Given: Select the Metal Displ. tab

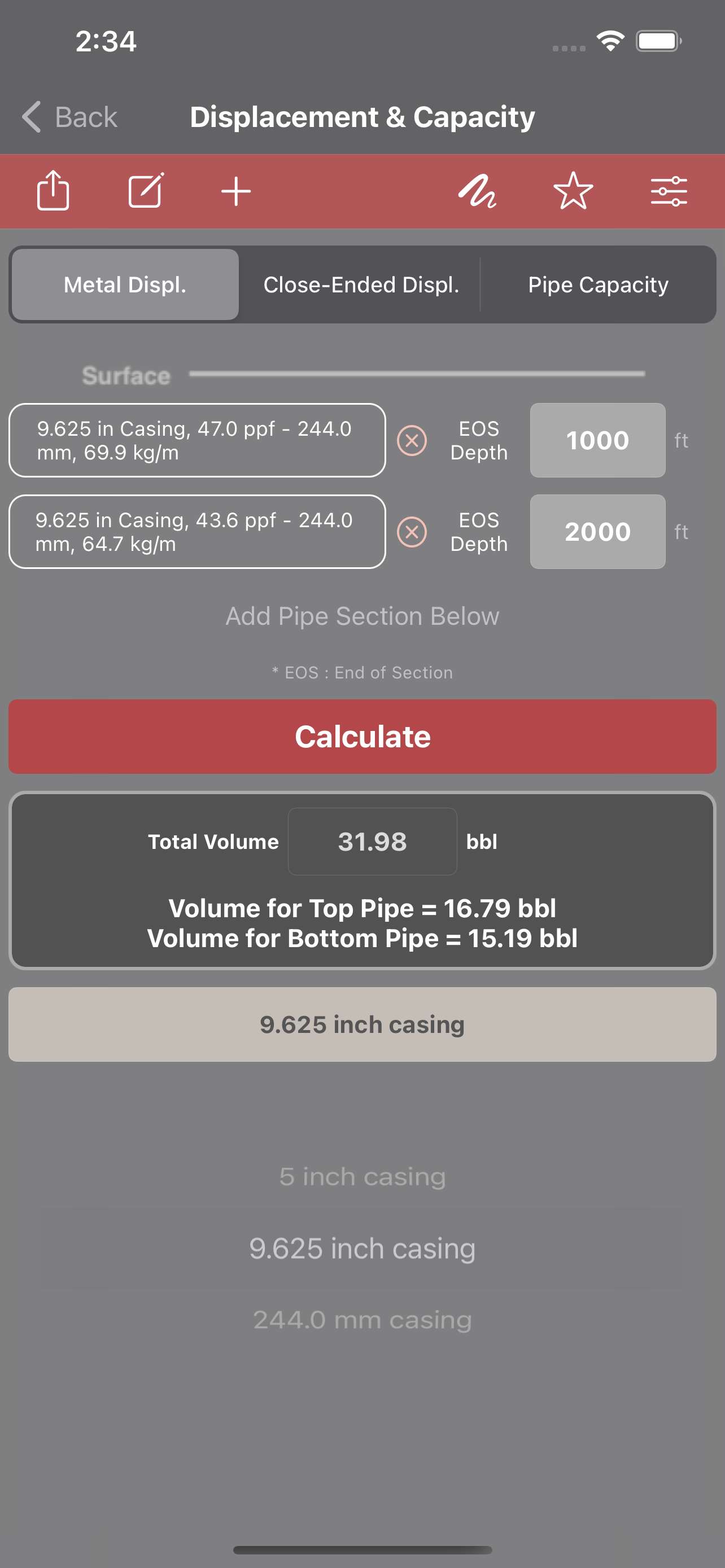Looking at the screenshot, I should pyautogui.click(x=125, y=285).
